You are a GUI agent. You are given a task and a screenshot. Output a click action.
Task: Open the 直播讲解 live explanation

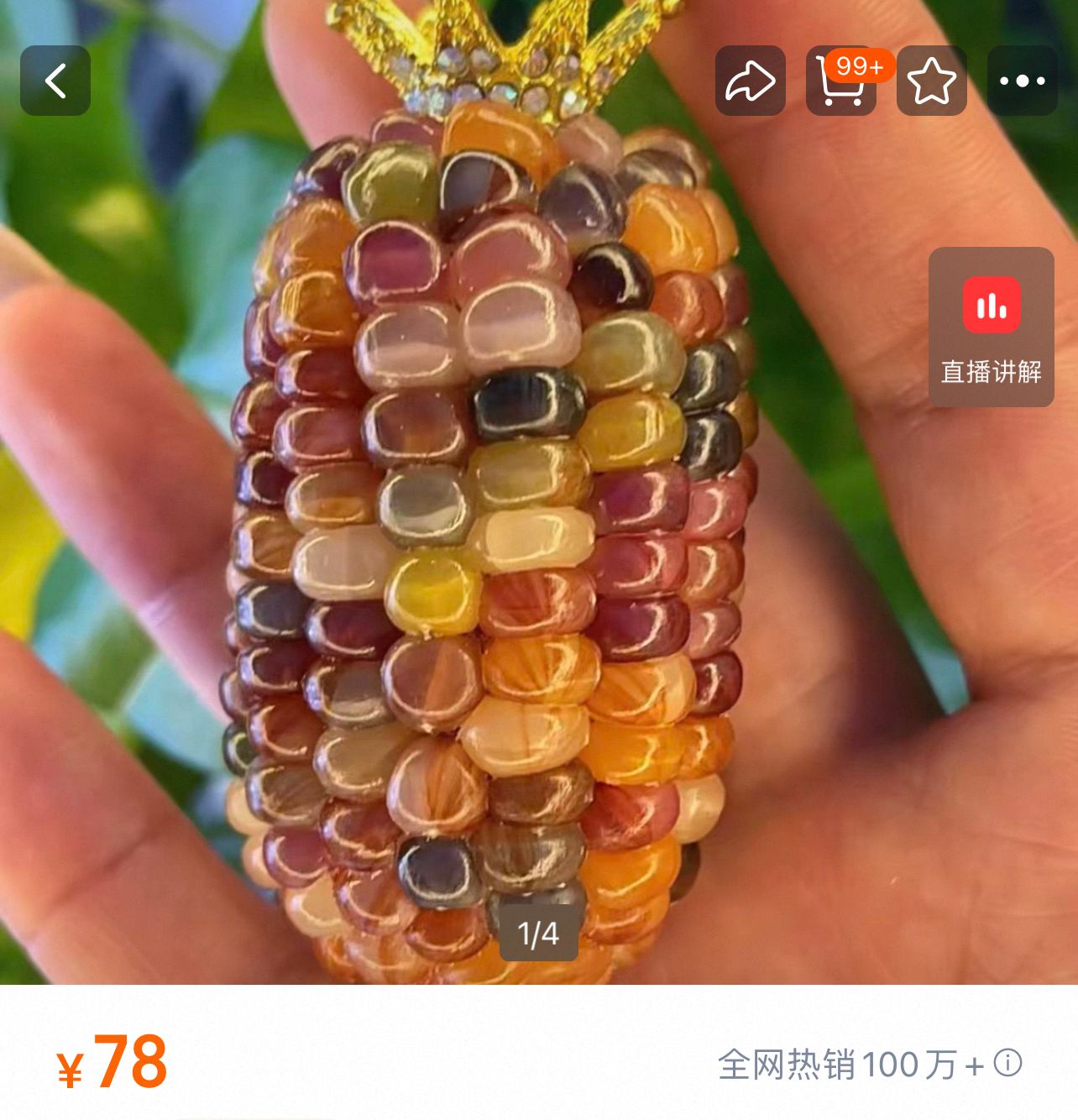(991, 327)
